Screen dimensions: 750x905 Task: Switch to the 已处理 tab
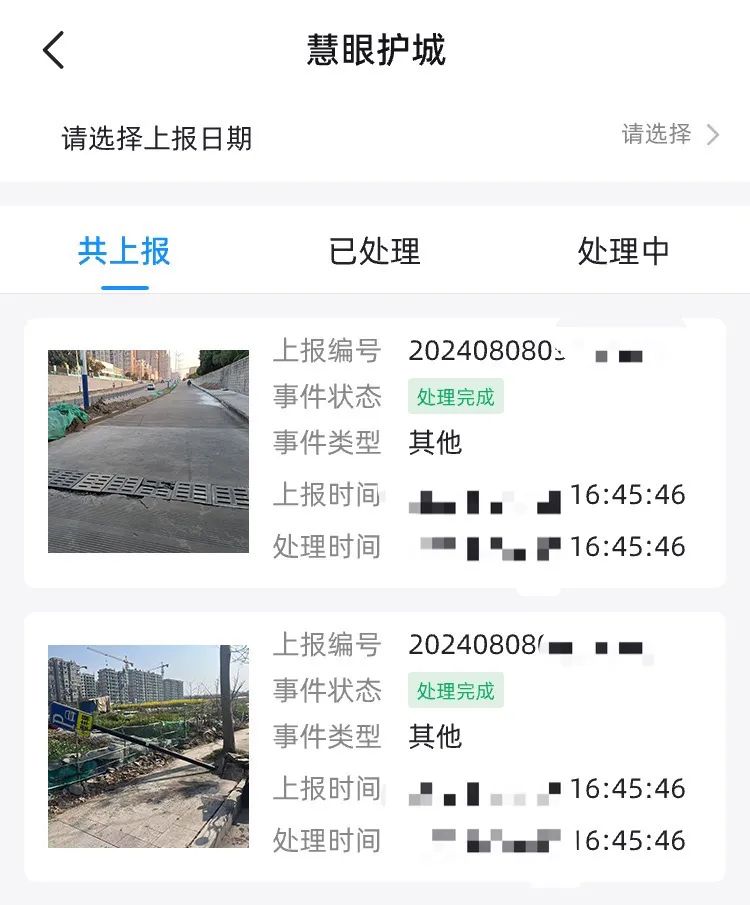coord(375,251)
